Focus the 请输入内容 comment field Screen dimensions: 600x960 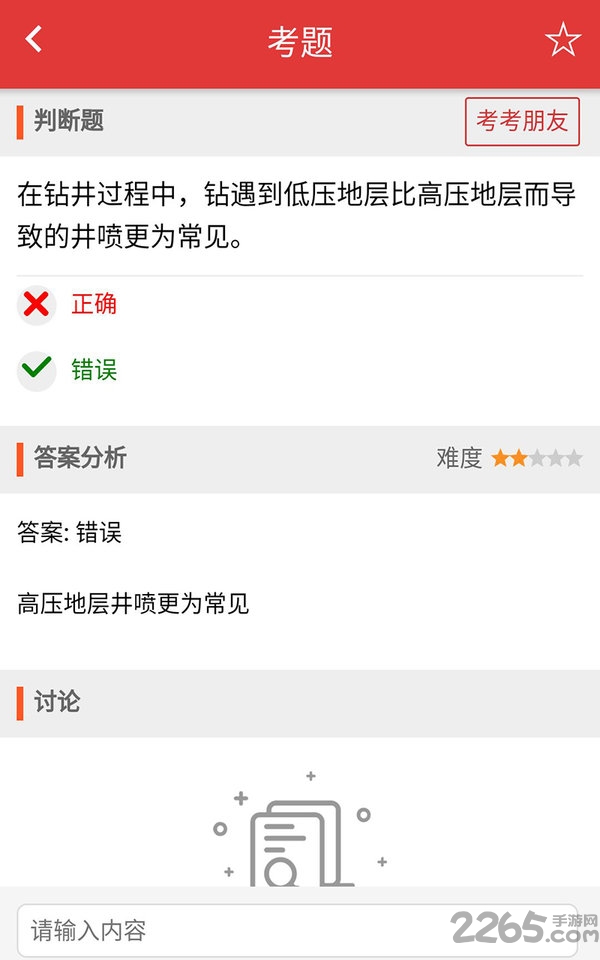[298, 929]
